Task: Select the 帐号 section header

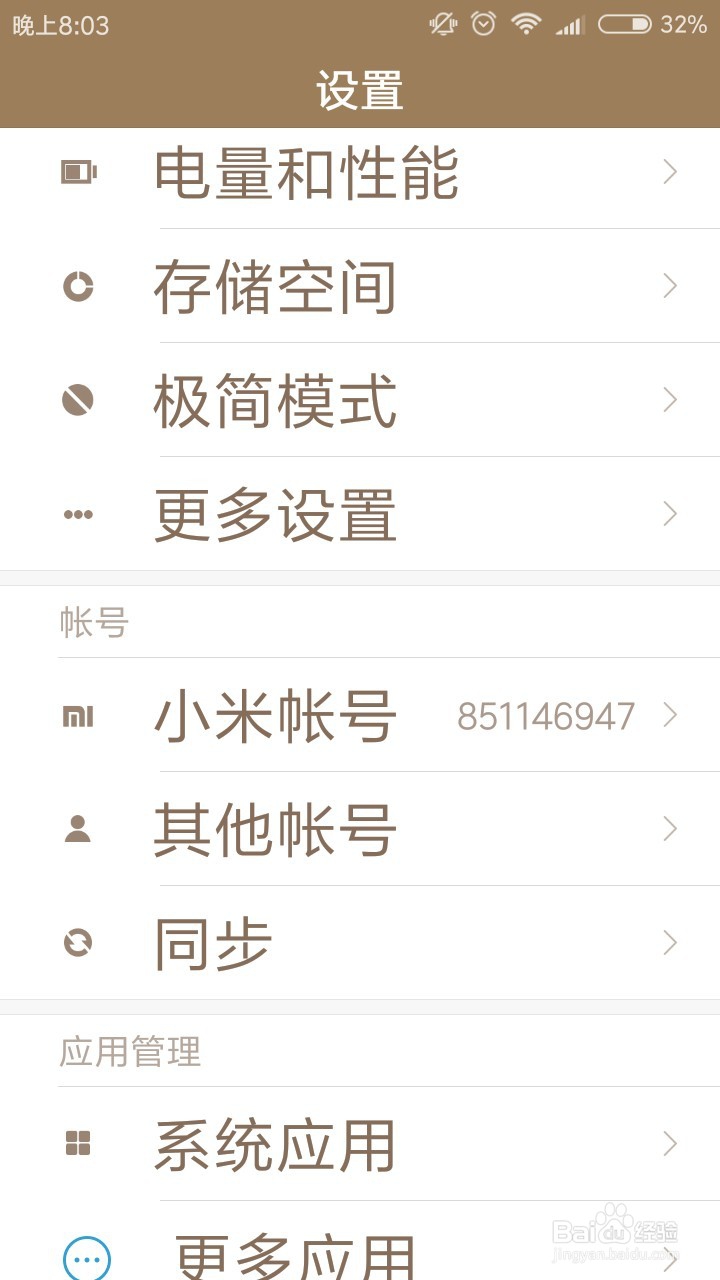Action: 88,620
